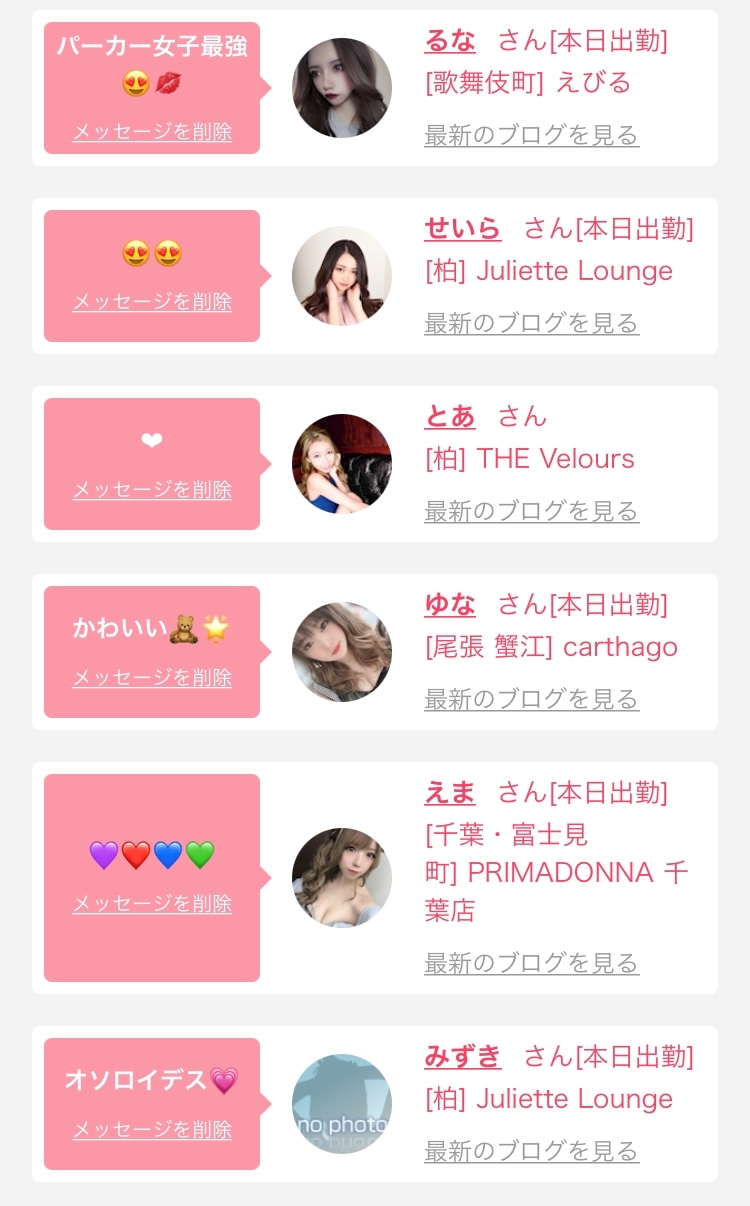Viewport: 750px width, 1206px height.
Task: Open みずき's profile name link
Action: tap(463, 1057)
